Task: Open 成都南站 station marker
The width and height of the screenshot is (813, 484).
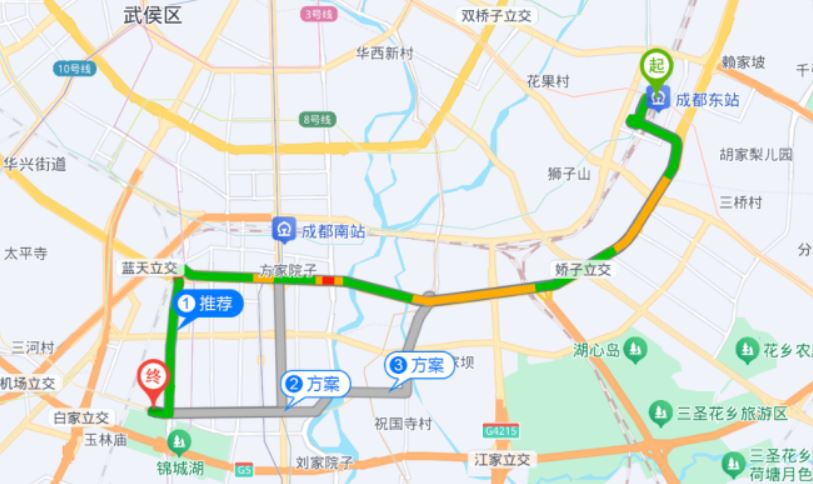Action: (285, 229)
